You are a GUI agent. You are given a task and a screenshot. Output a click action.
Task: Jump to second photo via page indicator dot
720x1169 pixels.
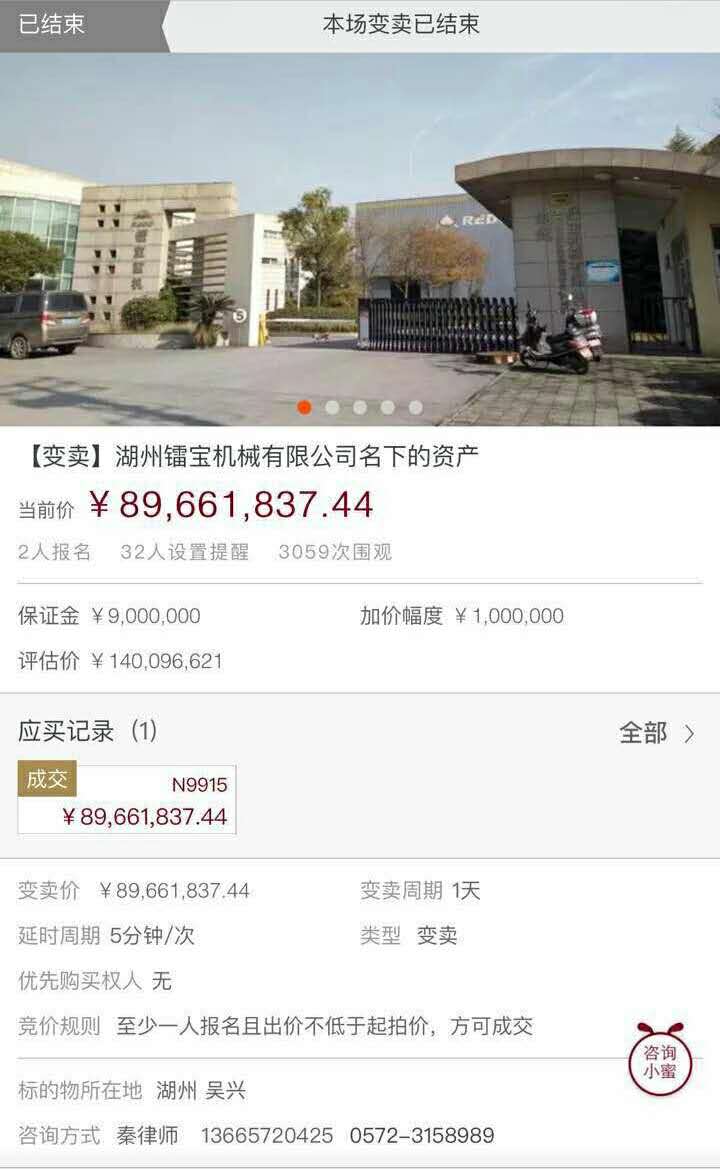point(332,408)
